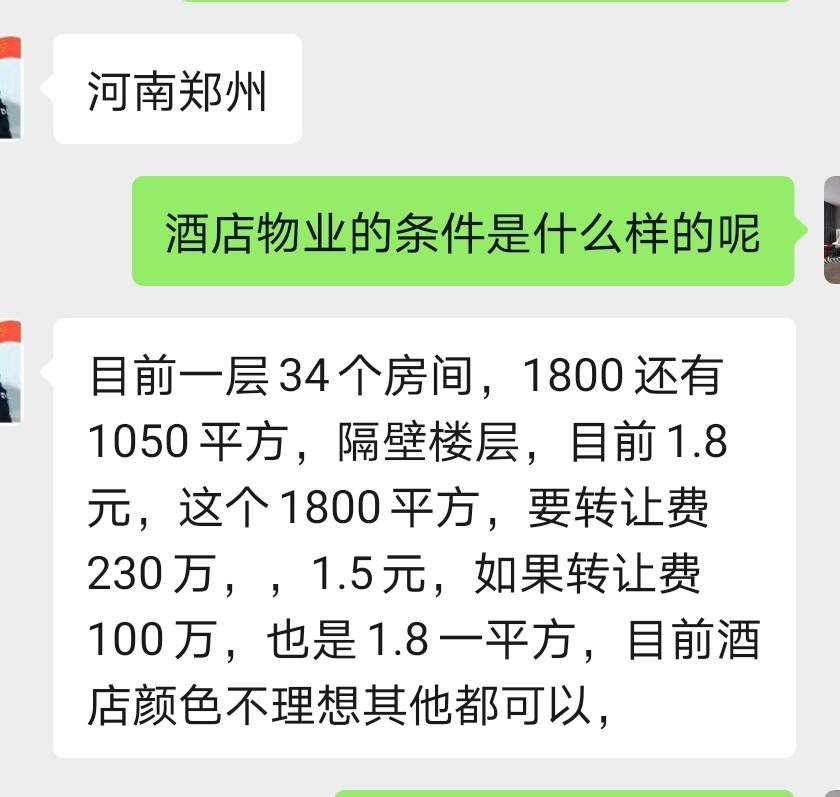The width and height of the screenshot is (840, 797).
Task: Open the sender's avatar beside 河南郑州
Action: [x=10, y=88]
